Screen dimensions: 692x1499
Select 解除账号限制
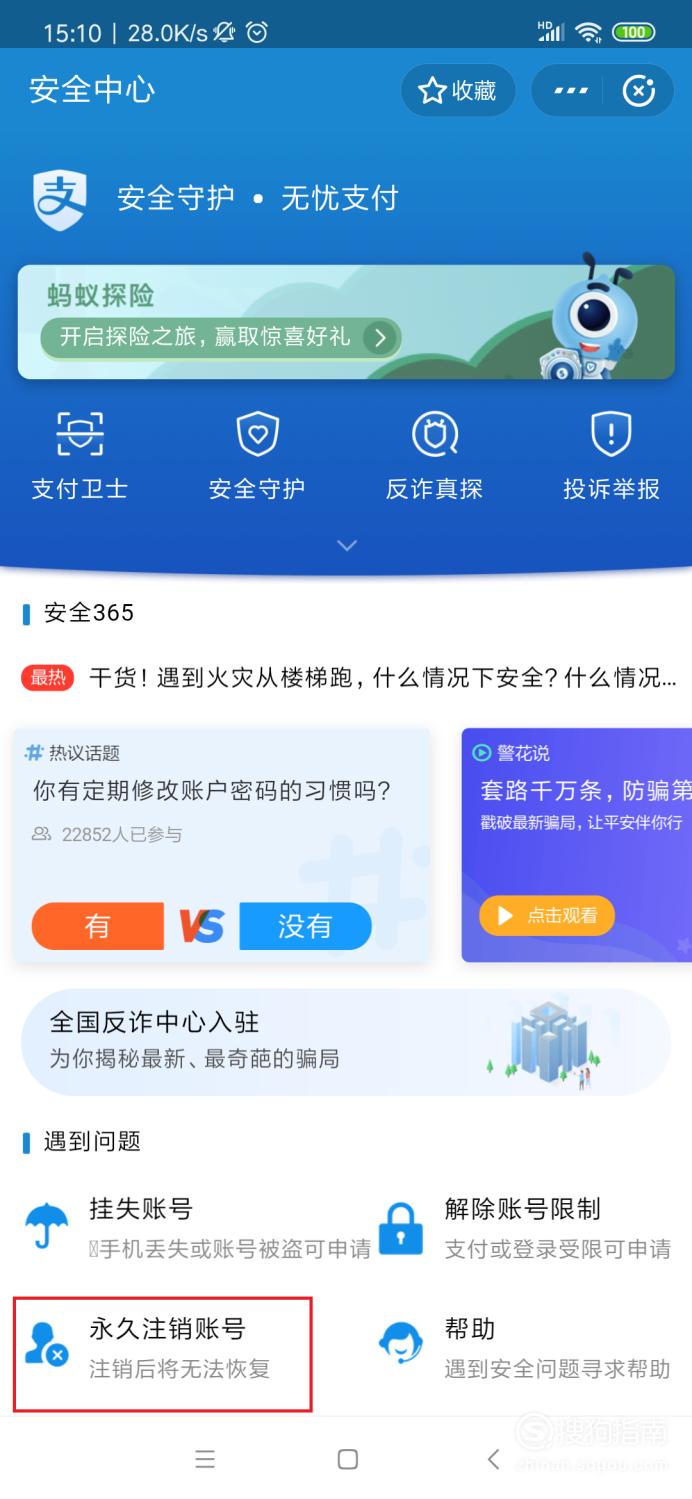pyautogui.click(x=523, y=1228)
